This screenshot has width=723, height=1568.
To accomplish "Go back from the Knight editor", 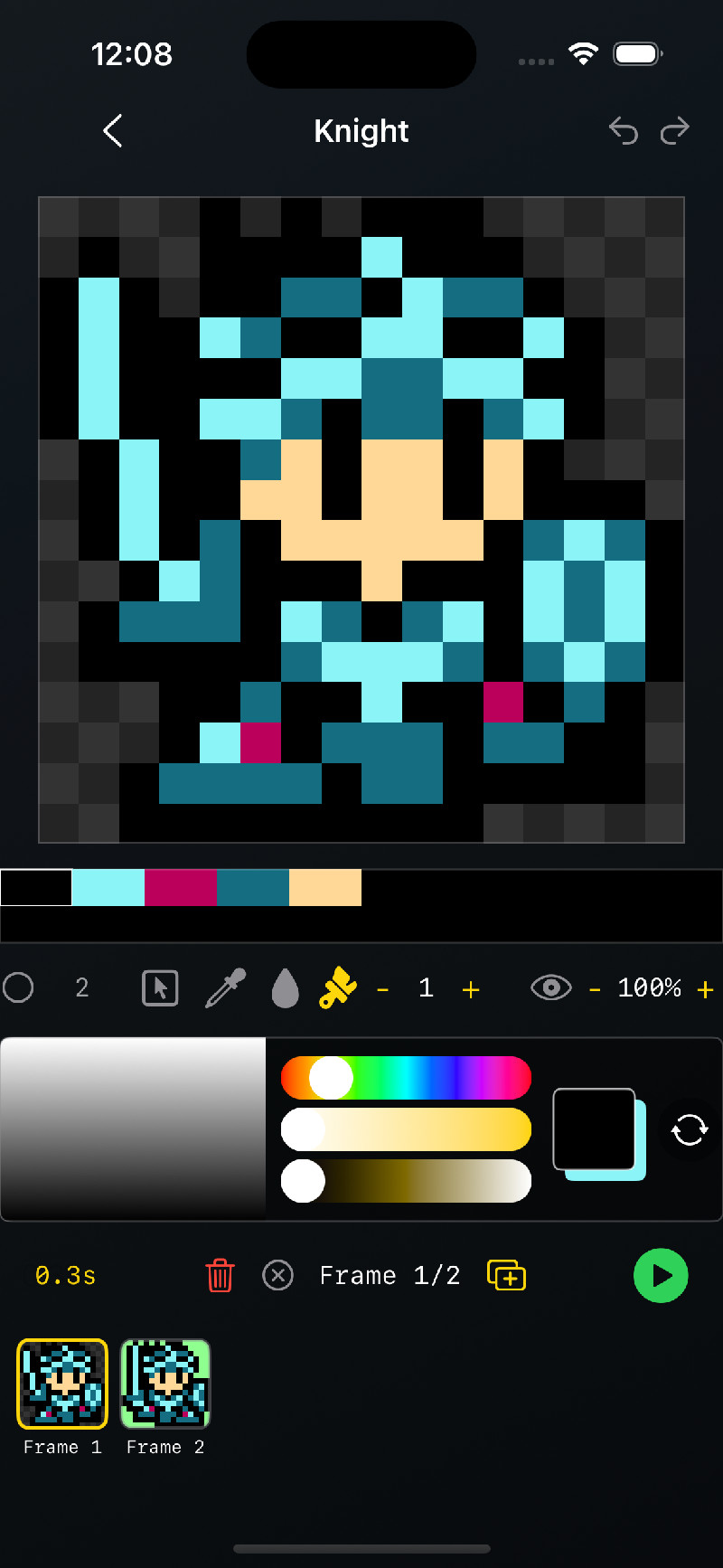I will 112,130.
